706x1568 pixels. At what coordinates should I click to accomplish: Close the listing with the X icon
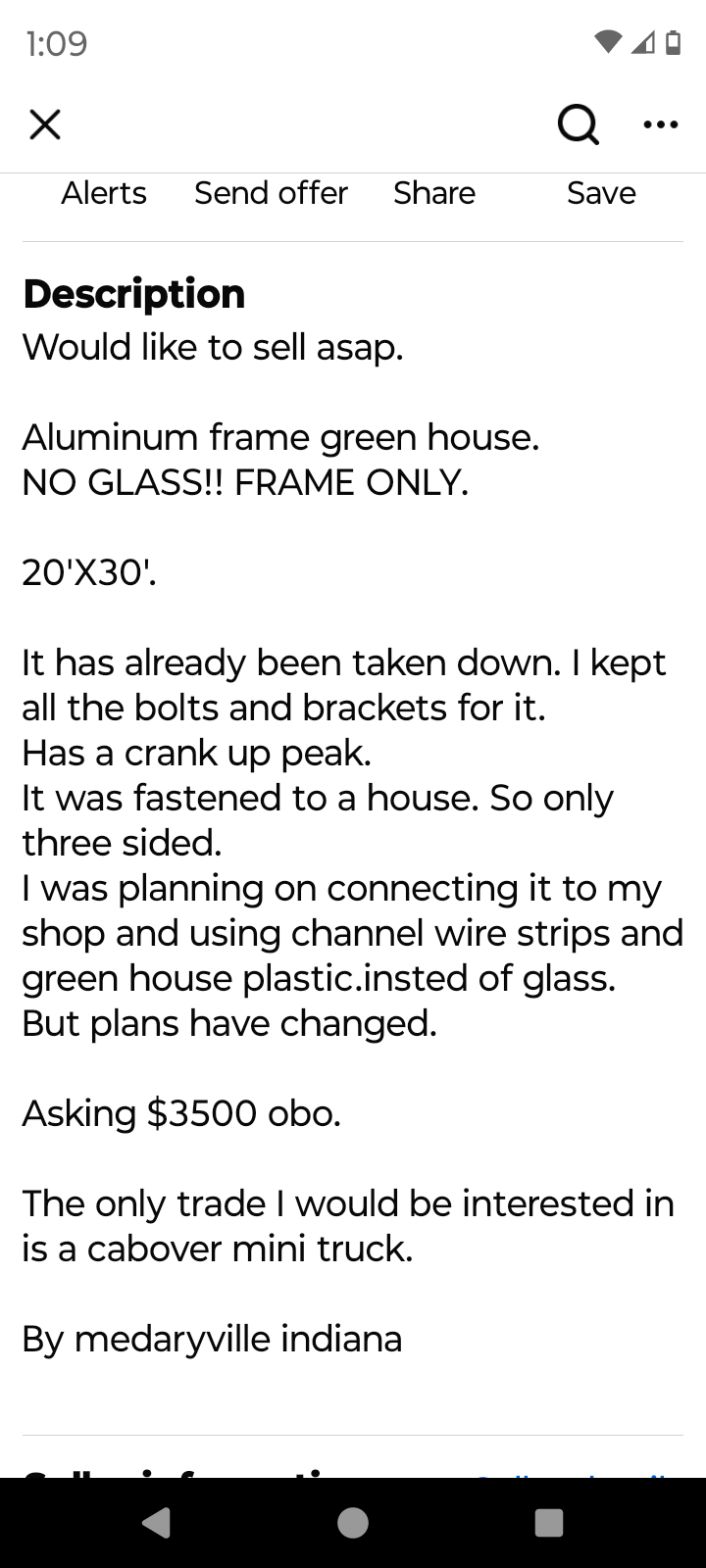(45, 124)
